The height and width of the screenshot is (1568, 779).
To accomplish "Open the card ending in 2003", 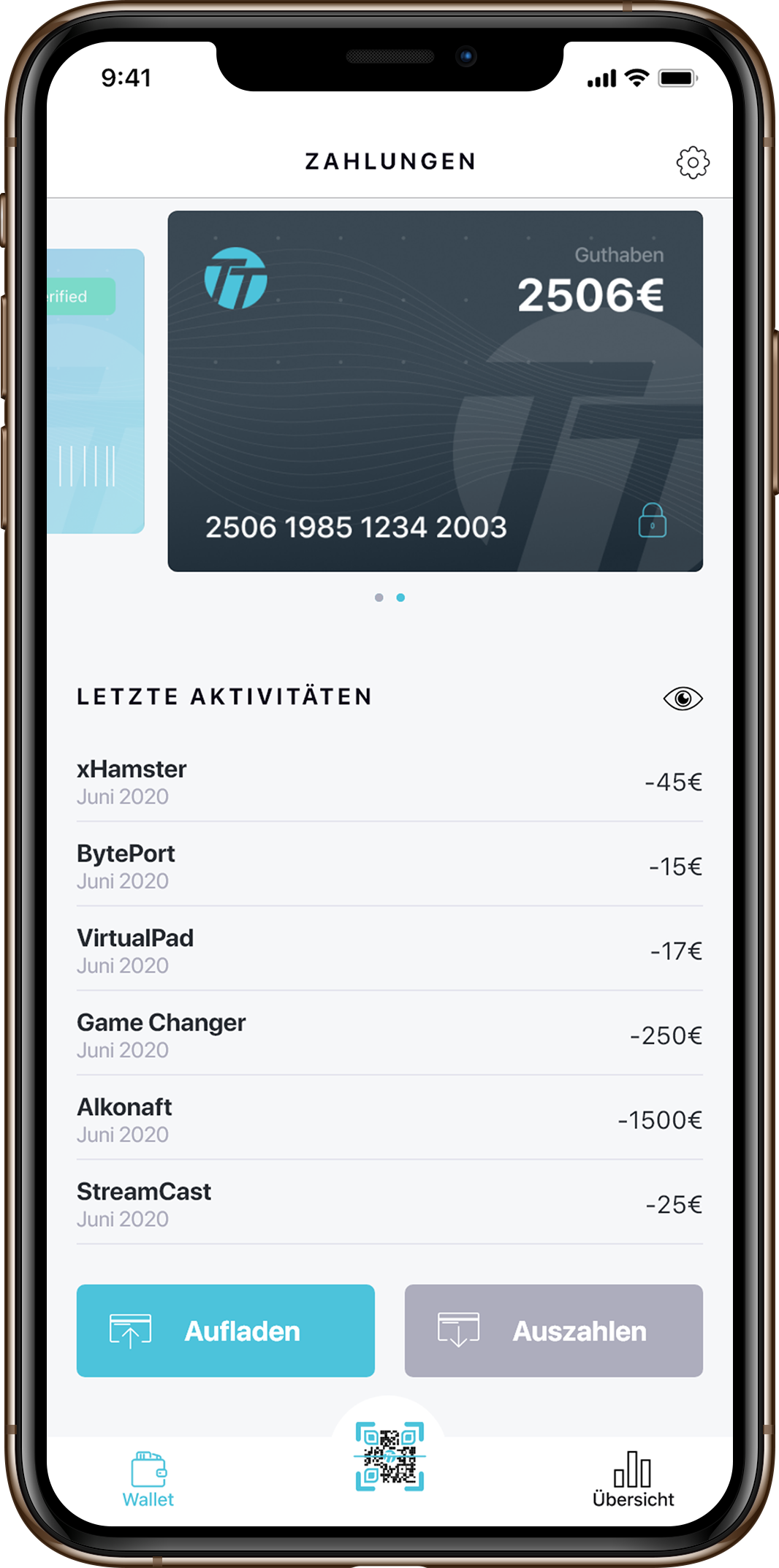I will [x=435, y=391].
